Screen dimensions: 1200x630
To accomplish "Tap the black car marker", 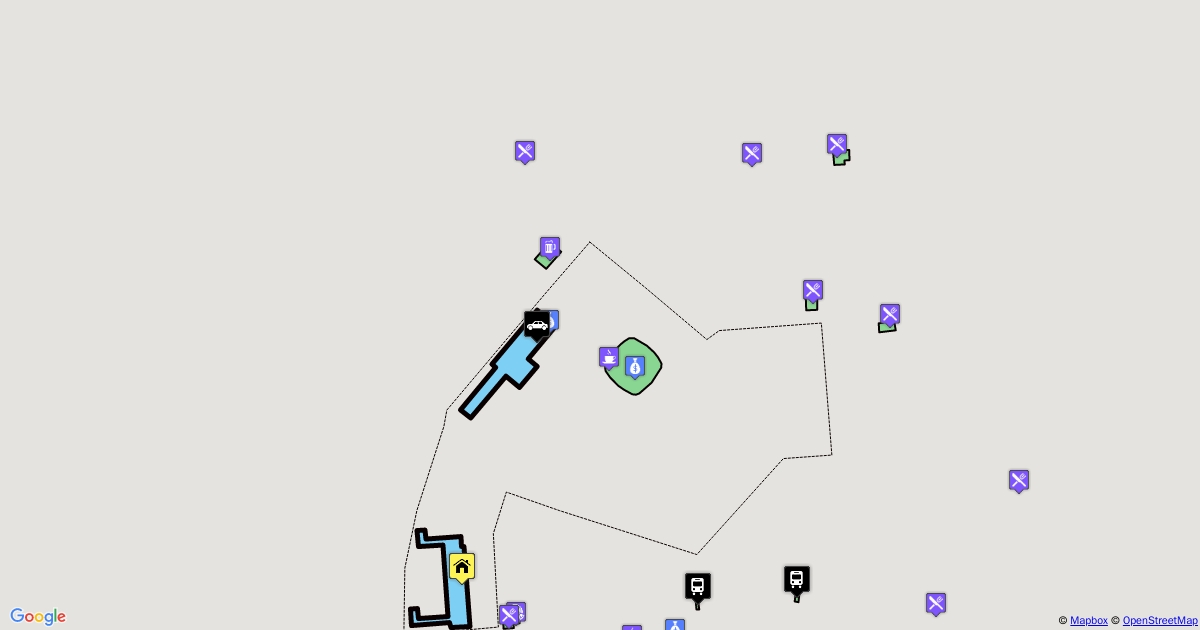I will (x=537, y=324).
